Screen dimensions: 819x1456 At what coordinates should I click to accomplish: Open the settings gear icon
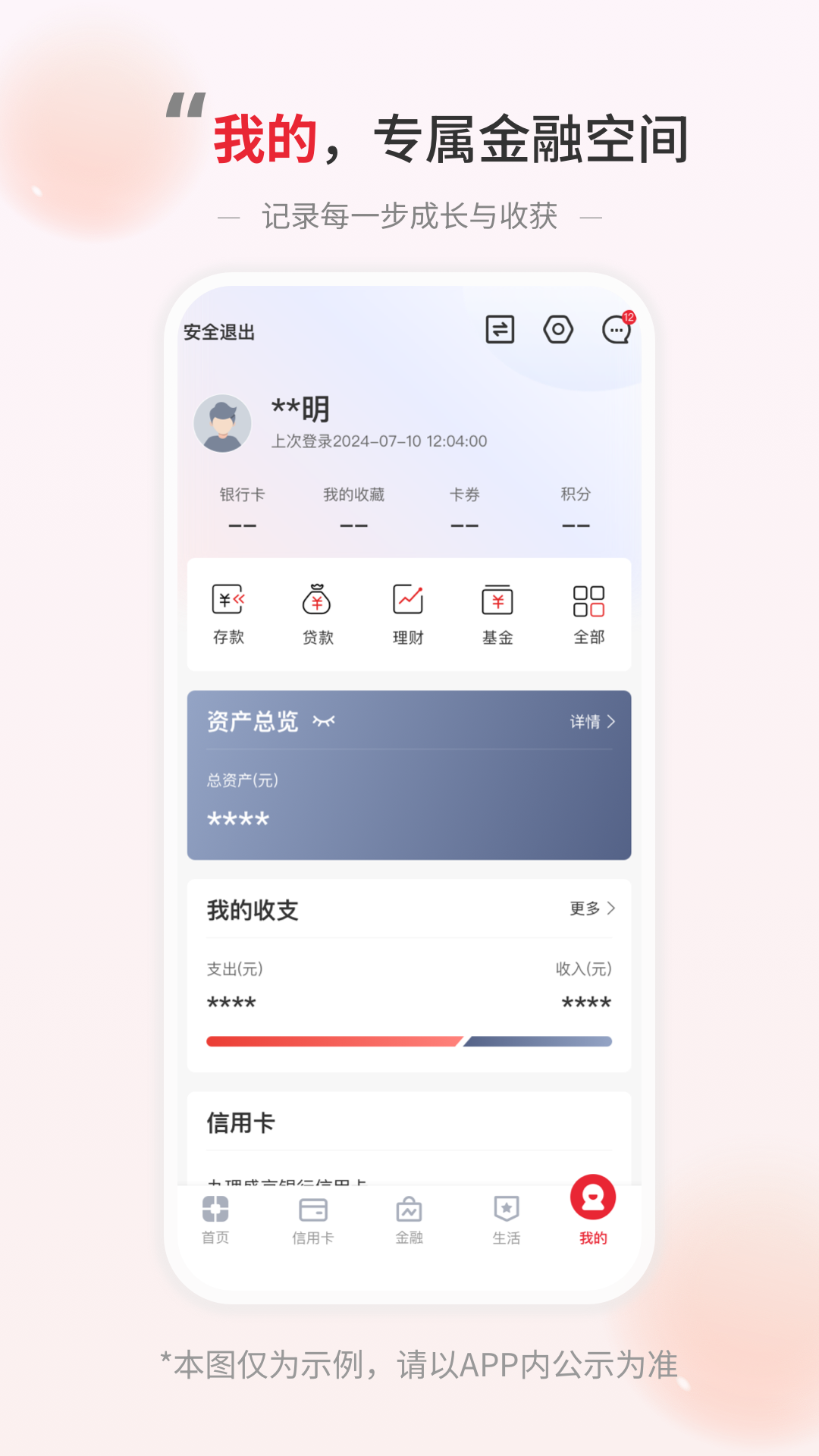click(558, 330)
